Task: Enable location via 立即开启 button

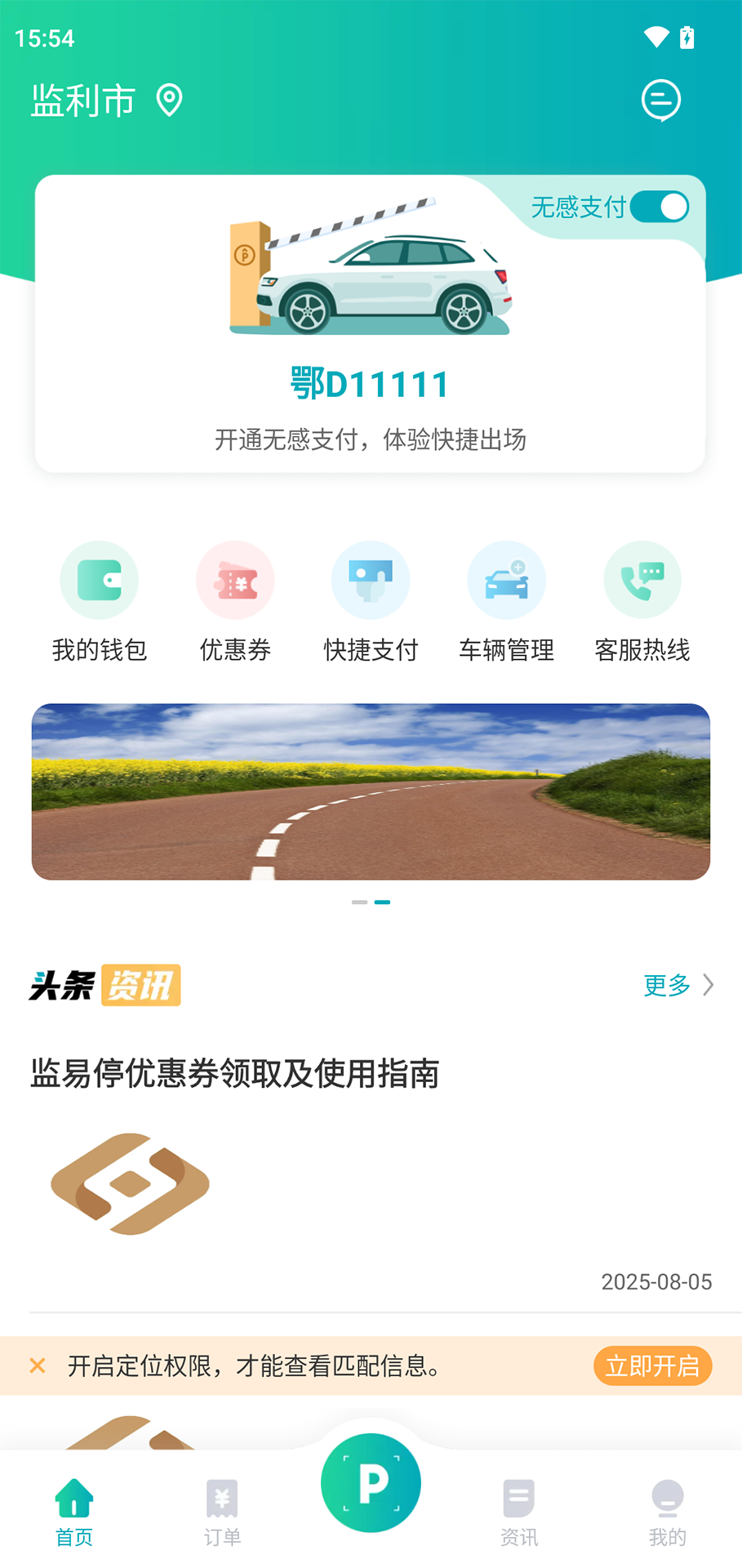Action: (x=652, y=1365)
